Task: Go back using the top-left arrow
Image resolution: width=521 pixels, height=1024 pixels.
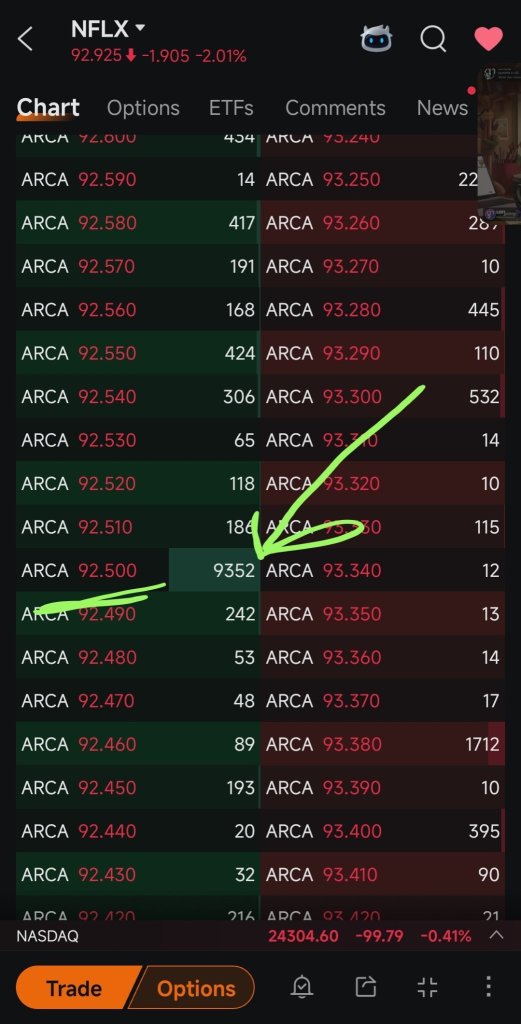Action: click(25, 39)
